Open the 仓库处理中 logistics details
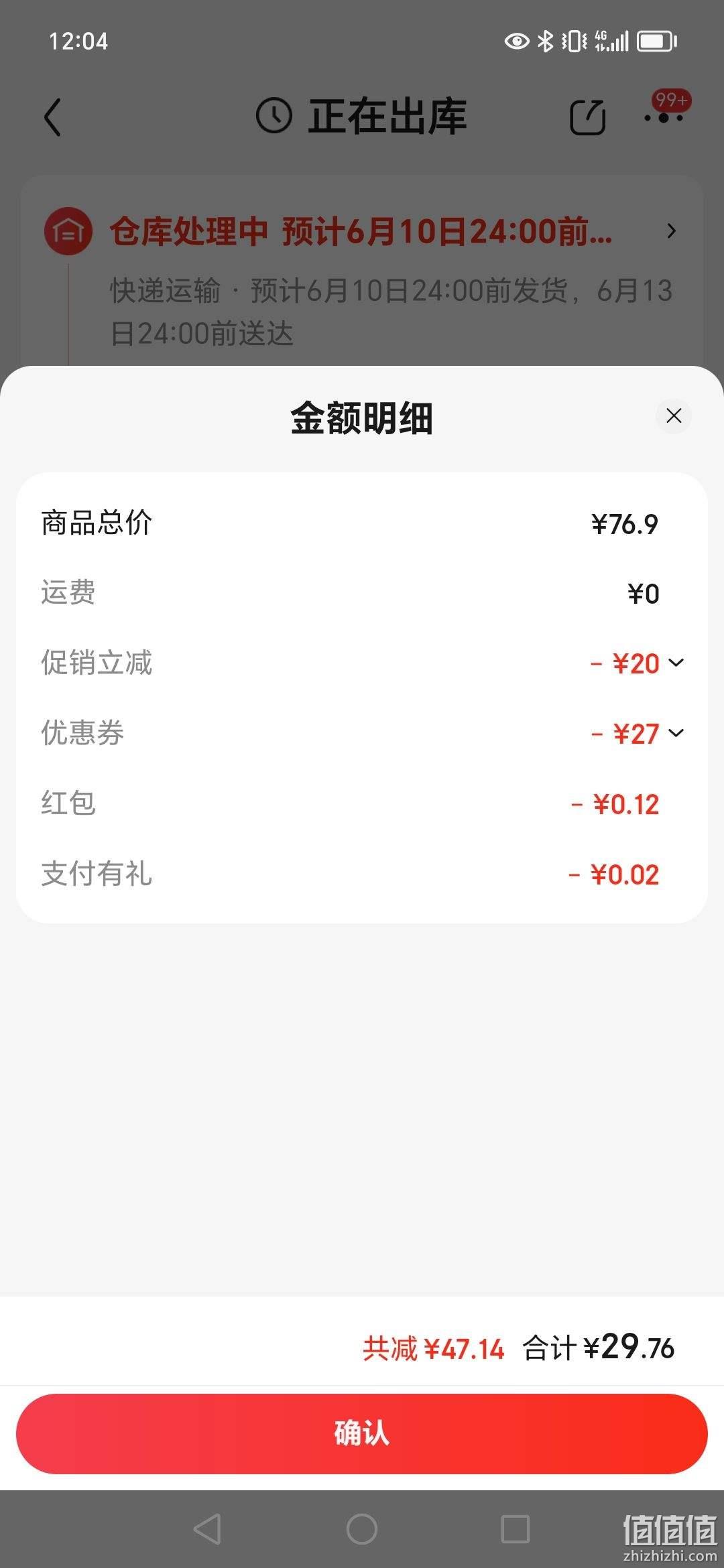This screenshot has height=1568, width=724. [362, 231]
